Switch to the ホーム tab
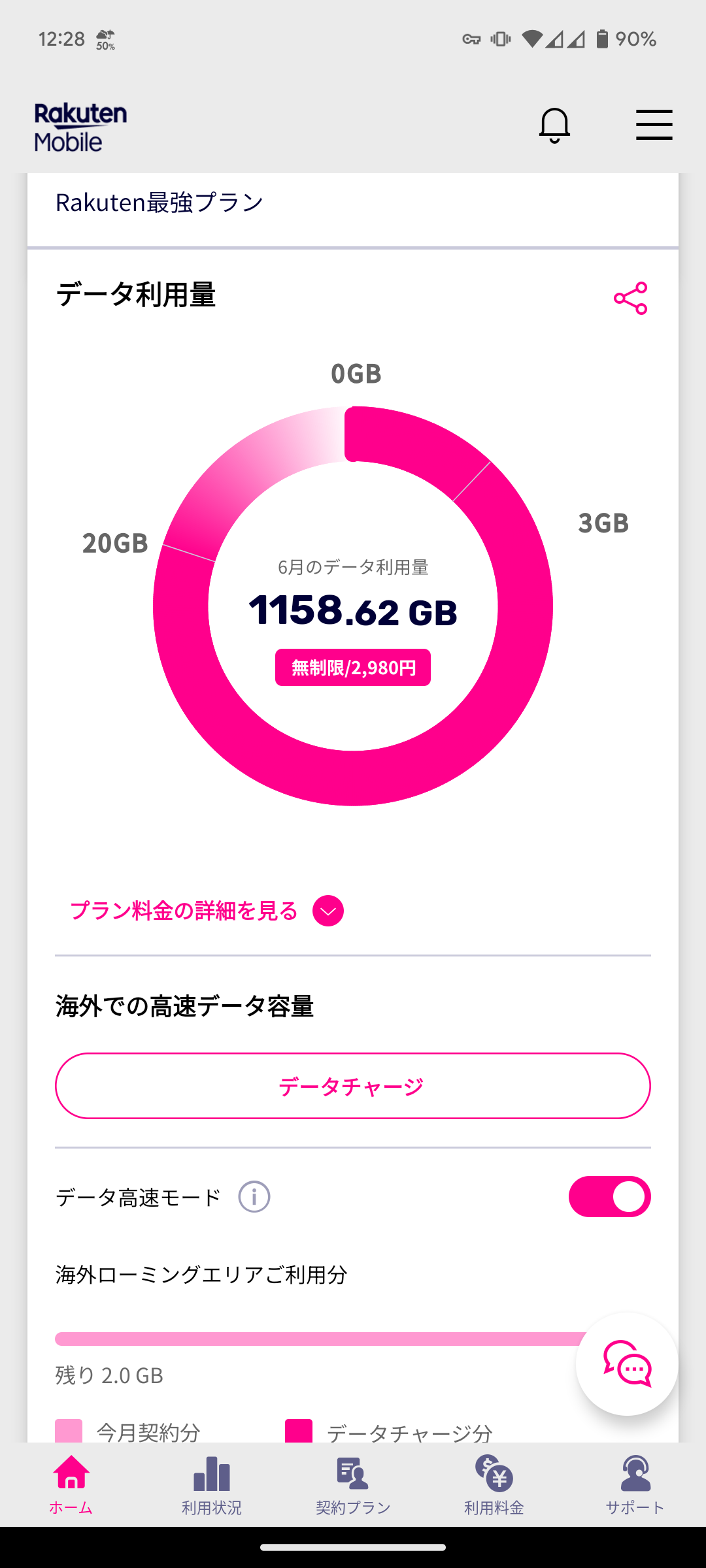706x1568 pixels. [71, 1484]
